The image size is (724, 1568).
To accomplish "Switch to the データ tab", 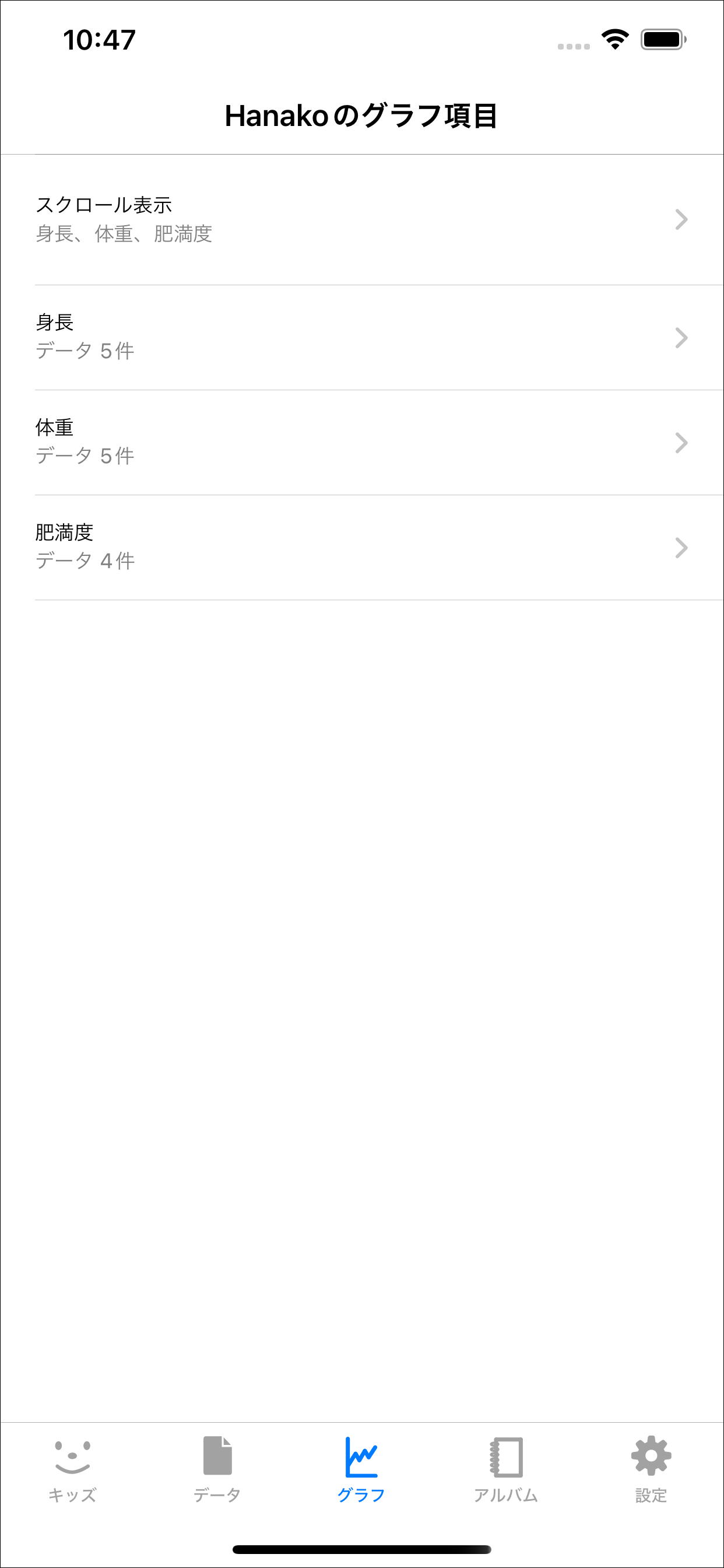I will 217,1469.
